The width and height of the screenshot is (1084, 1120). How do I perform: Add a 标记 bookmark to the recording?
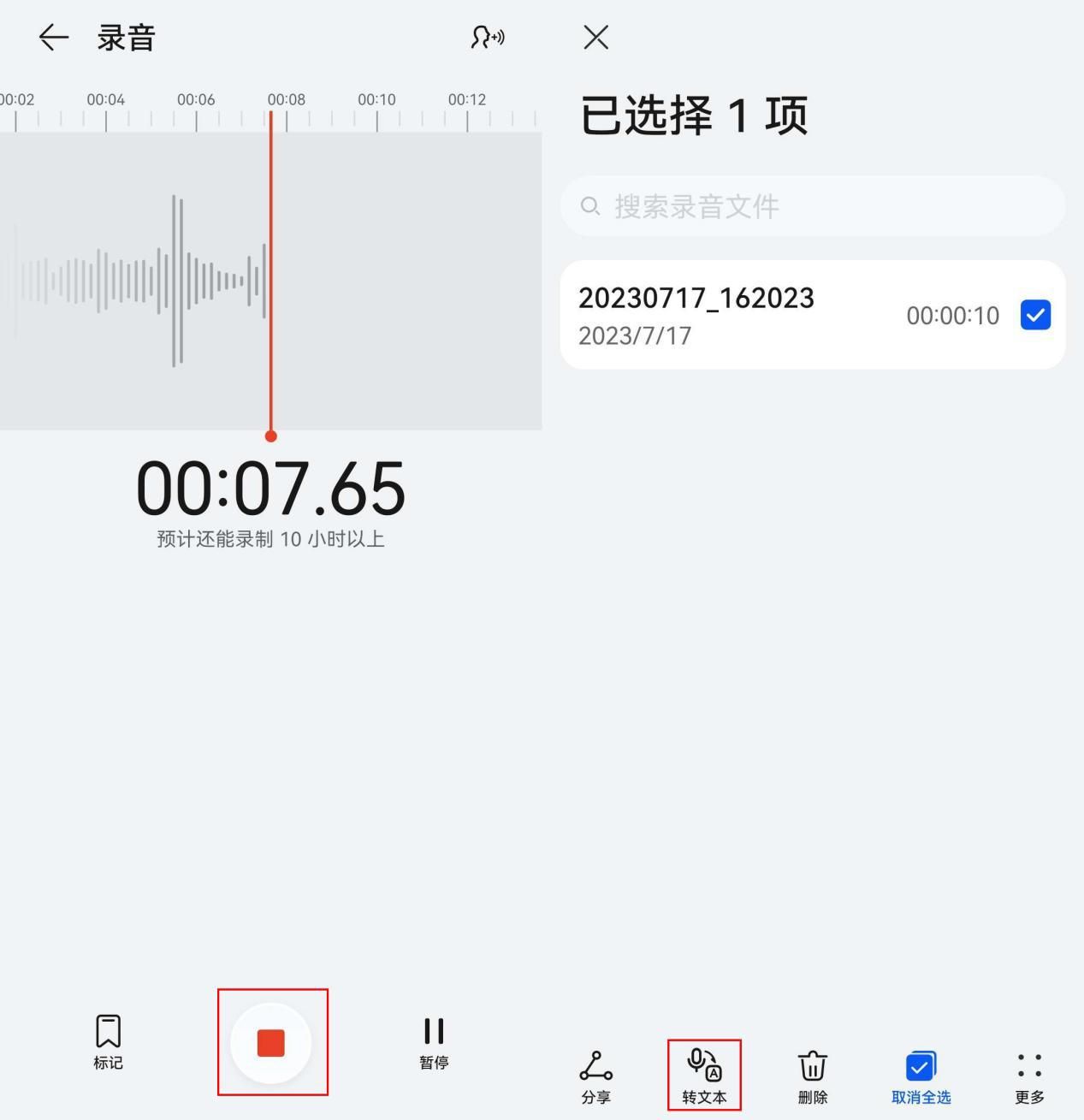(x=108, y=1041)
